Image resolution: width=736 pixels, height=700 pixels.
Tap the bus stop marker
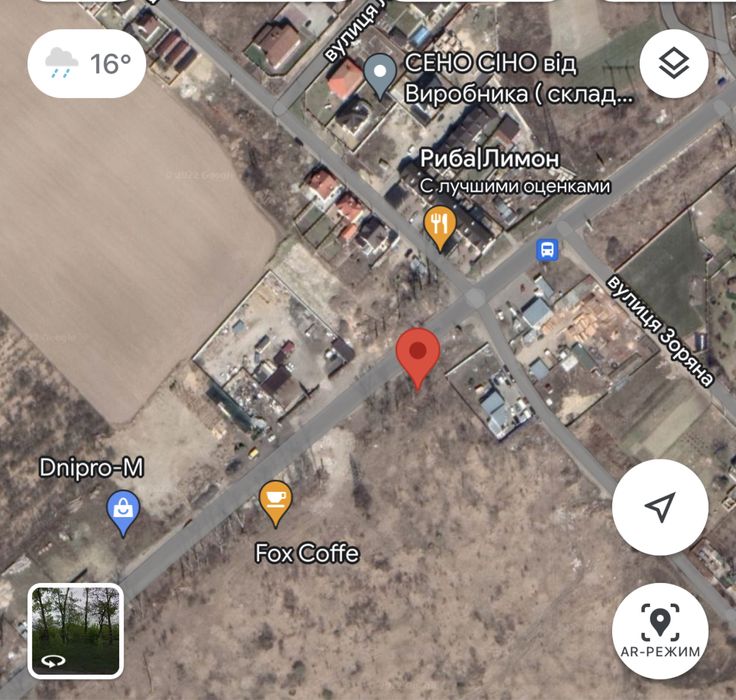tap(547, 250)
